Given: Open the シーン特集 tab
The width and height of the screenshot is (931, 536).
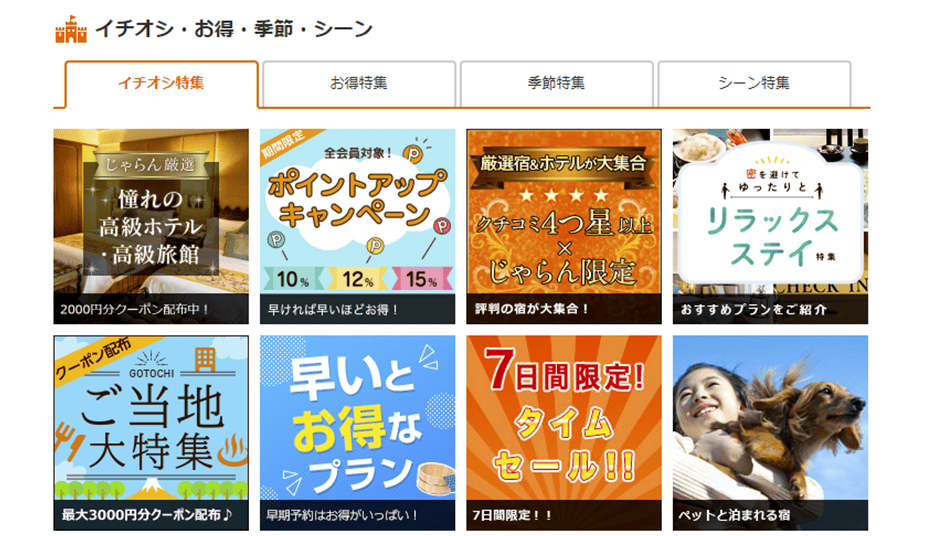Looking at the screenshot, I should pyautogui.click(x=754, y=84).
